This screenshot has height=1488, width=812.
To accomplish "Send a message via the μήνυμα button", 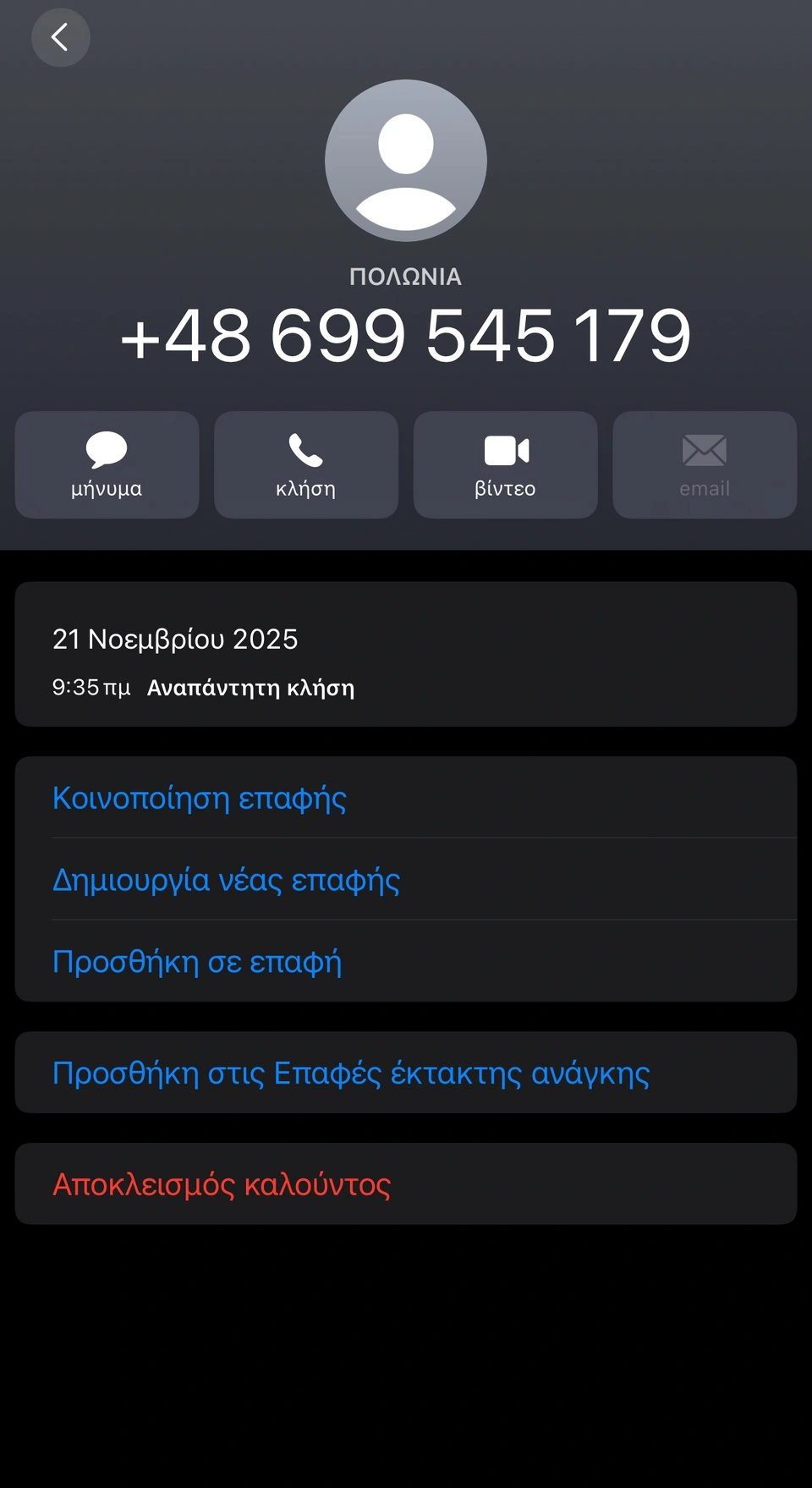I will click(x=107, y=464).
